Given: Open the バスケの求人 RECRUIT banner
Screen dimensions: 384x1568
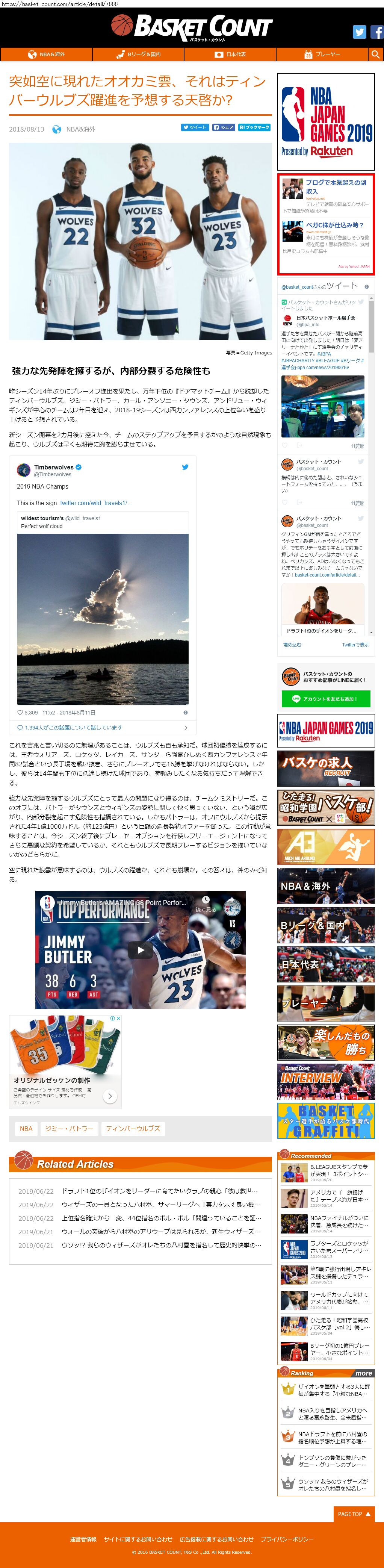Looking at the screenshot, I should pos(326,769).
